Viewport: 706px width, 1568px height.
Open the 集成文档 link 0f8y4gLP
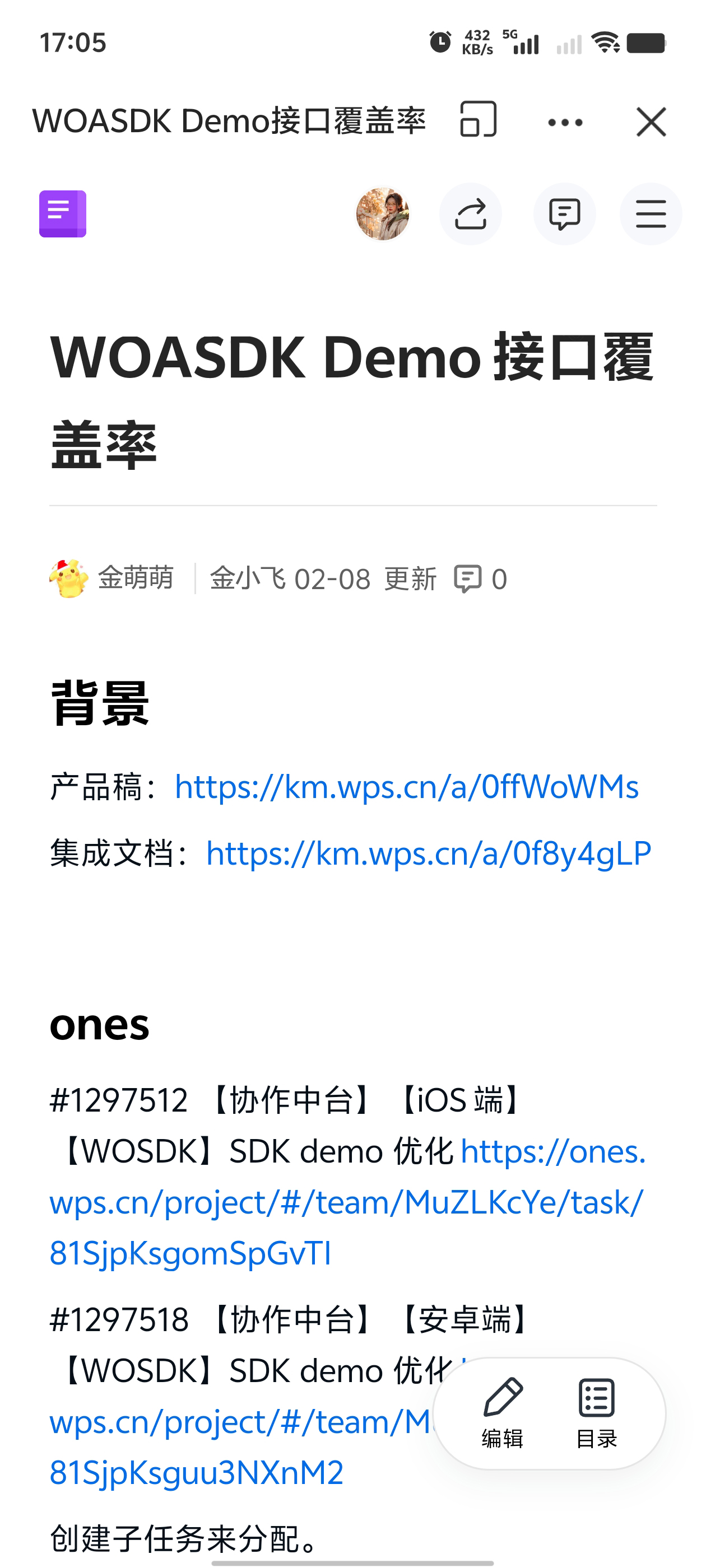click(428, 853)
